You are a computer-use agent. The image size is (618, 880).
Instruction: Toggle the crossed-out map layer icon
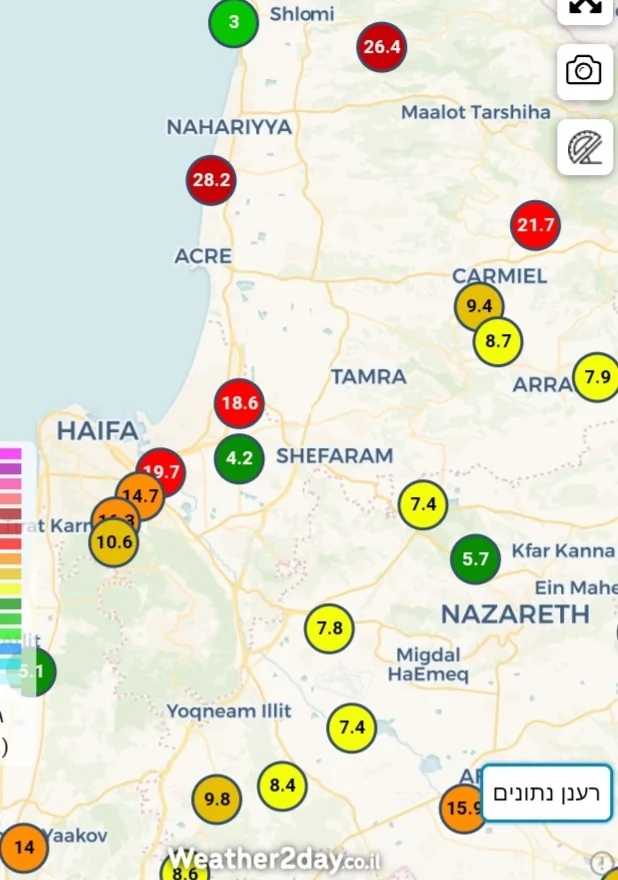point(584,148)
